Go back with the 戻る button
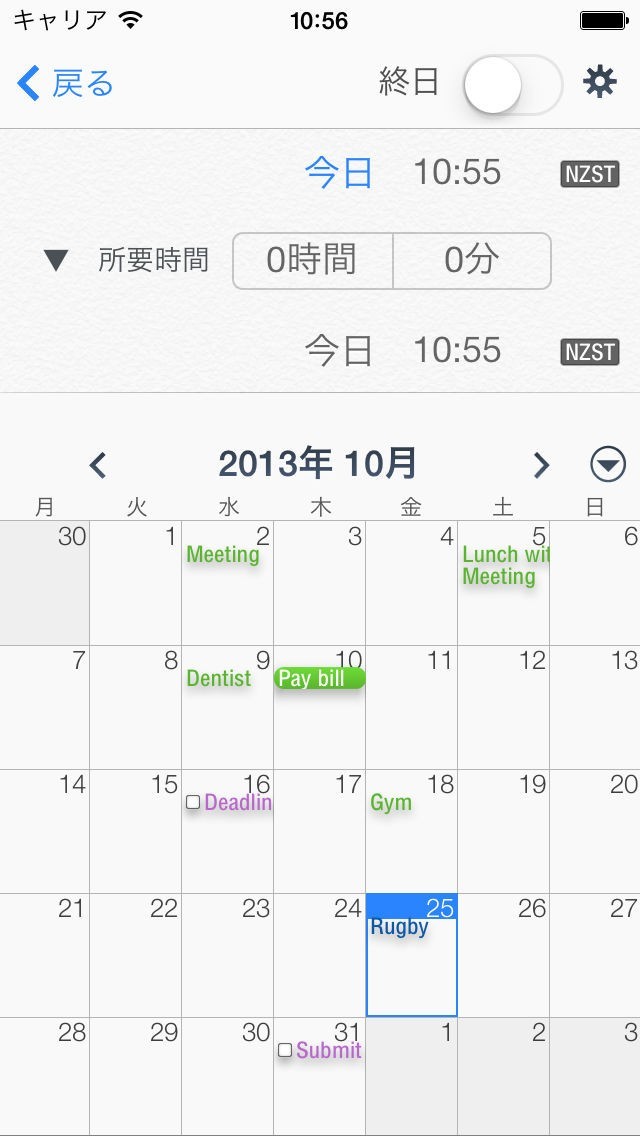 (x=65, y=83)
